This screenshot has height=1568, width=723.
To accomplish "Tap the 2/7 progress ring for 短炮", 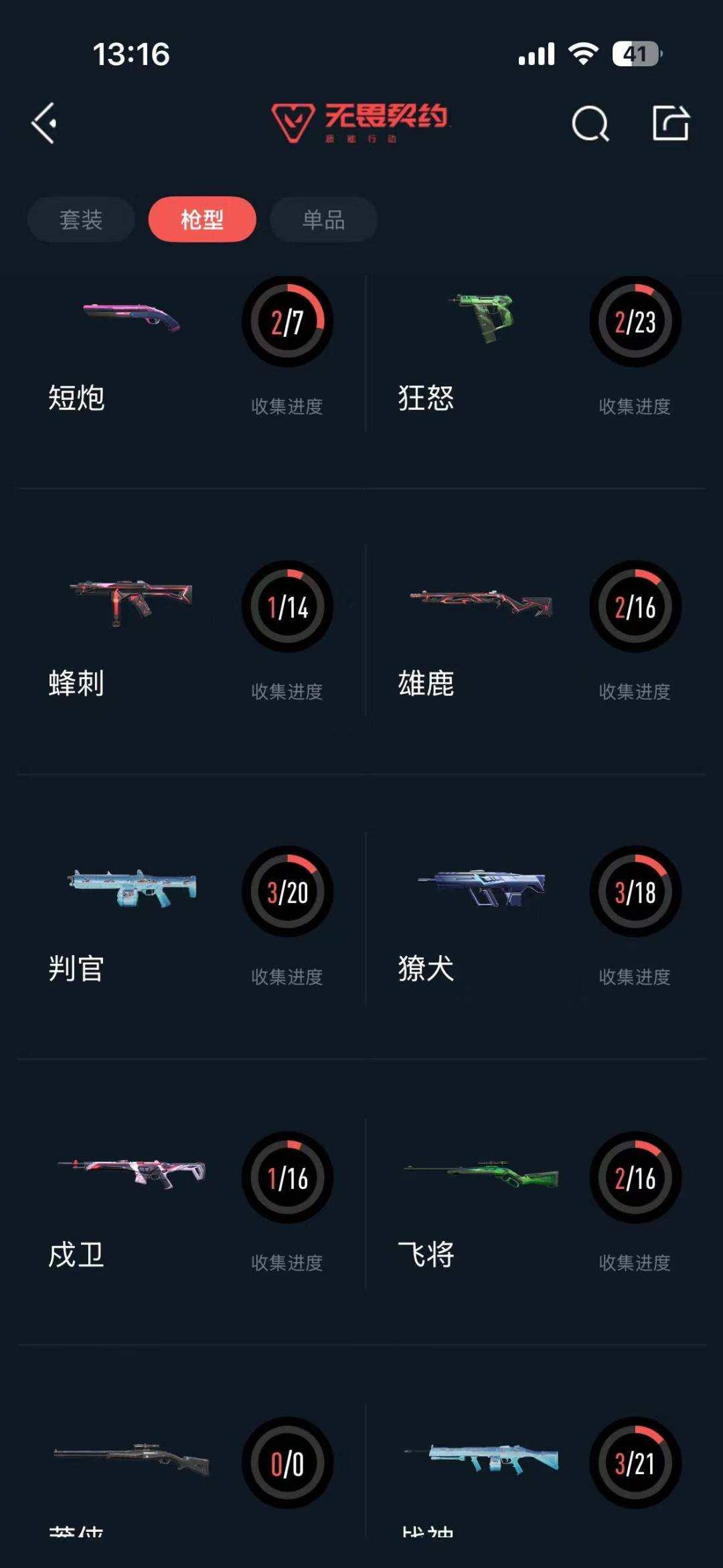I will point(288,322).
